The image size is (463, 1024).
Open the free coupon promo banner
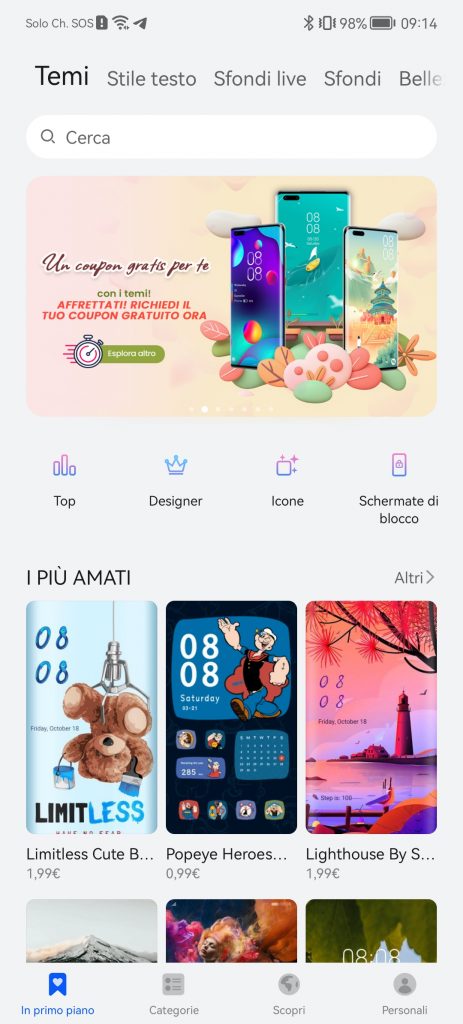231,296
